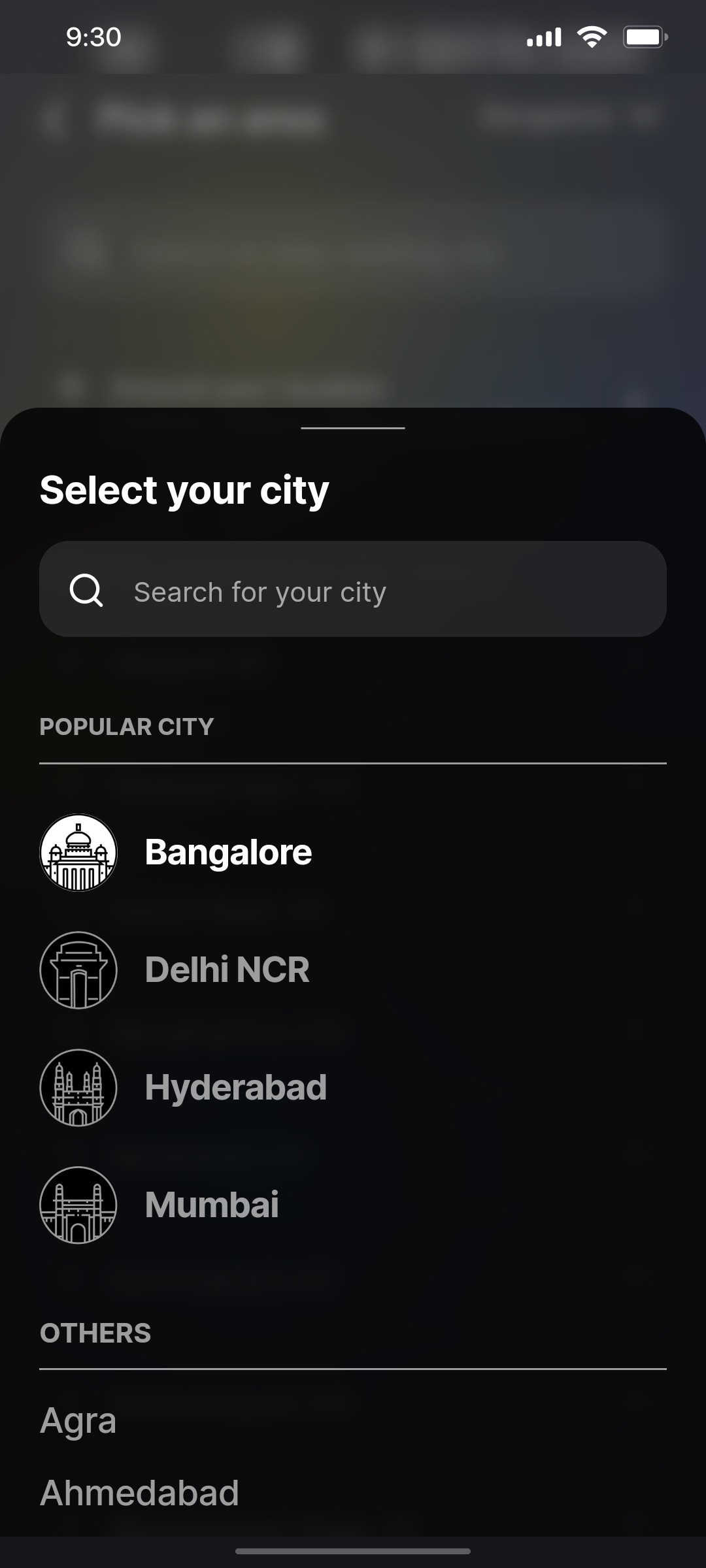The width and height of the screenshot is (706, 1568).
Task: Click inside the city search field
Action: pyautogui.click(x=353, y=590)
